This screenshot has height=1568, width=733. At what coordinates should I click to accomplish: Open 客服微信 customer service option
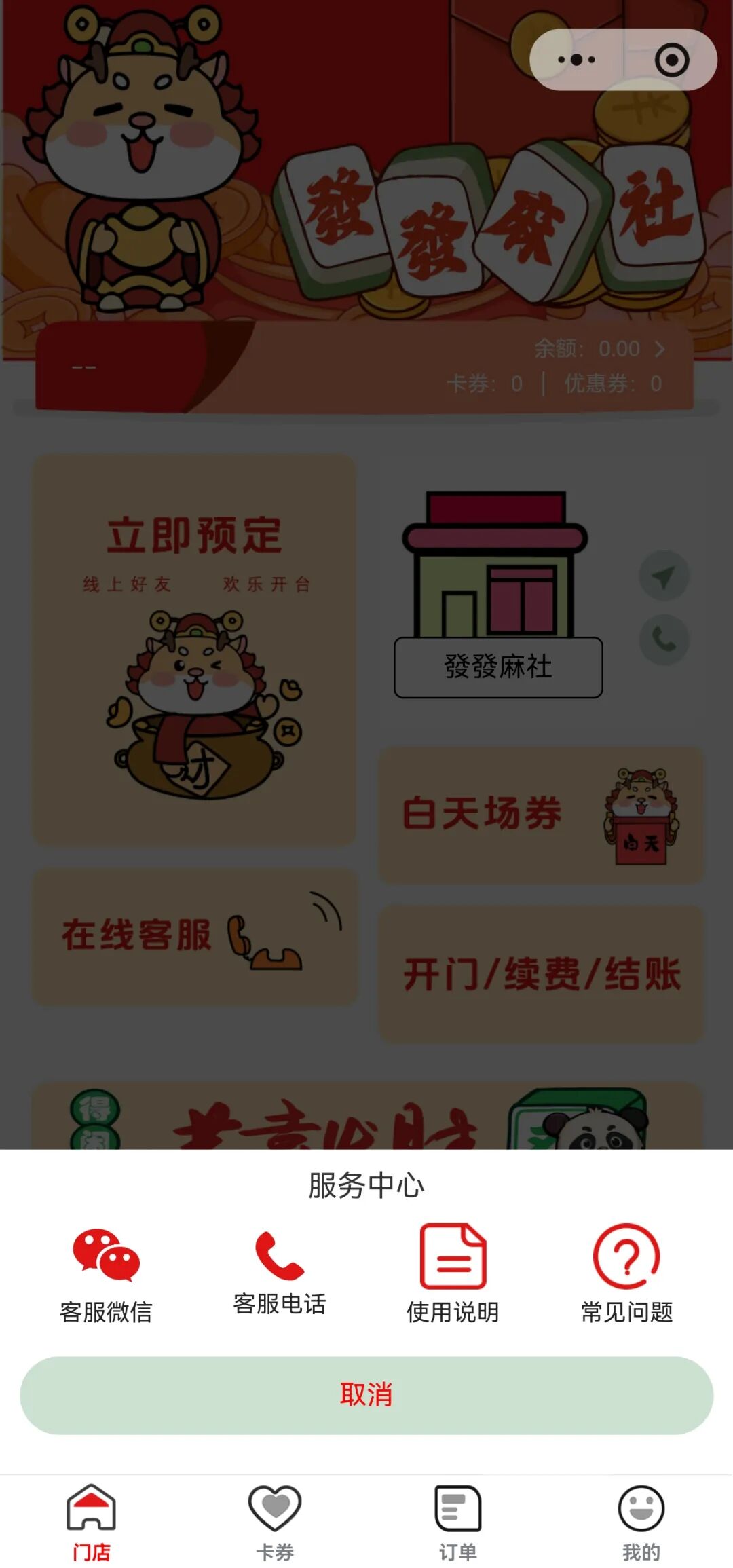106,1273
